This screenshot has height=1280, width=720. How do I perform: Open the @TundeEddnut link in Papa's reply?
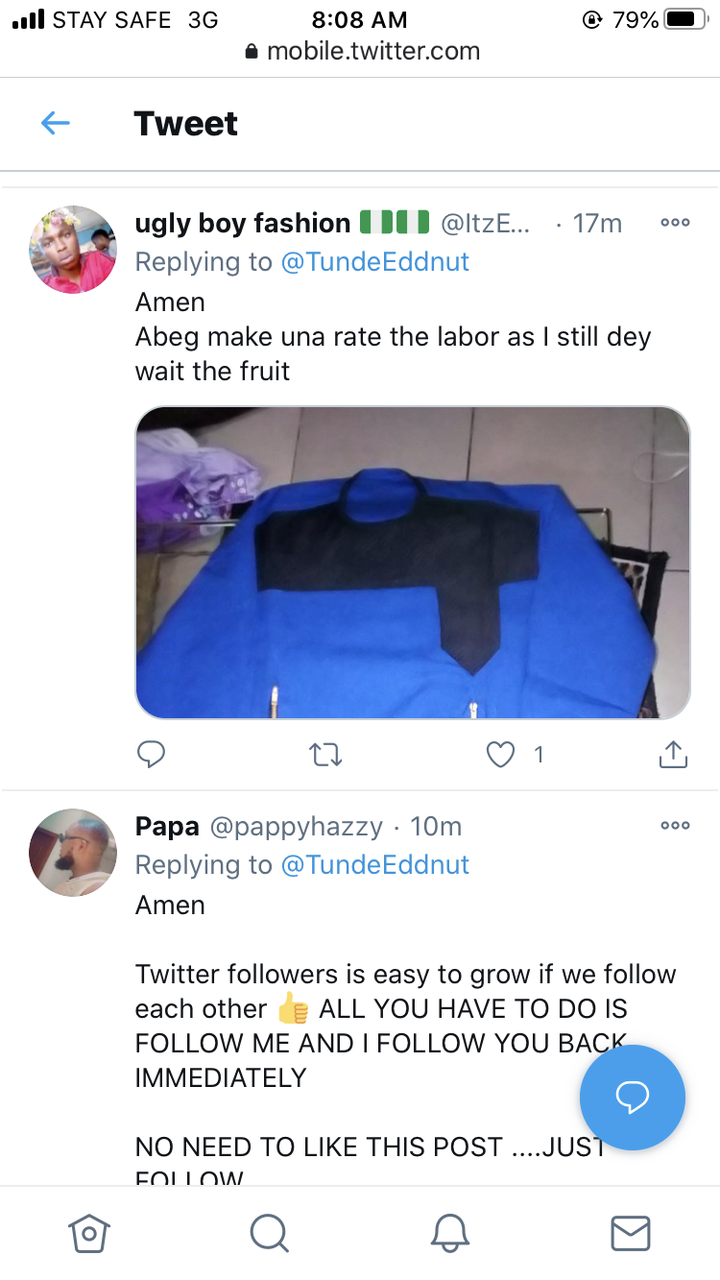374,865
